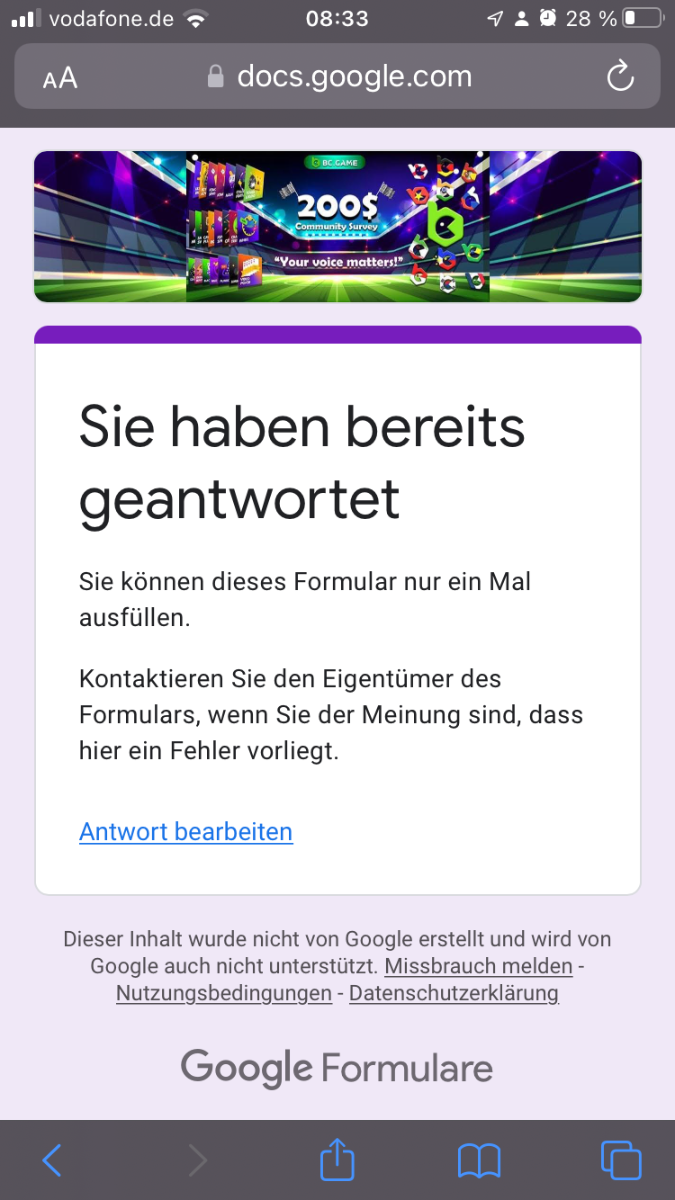
Task: Go back to the previous page
Action: (53, 1160)
